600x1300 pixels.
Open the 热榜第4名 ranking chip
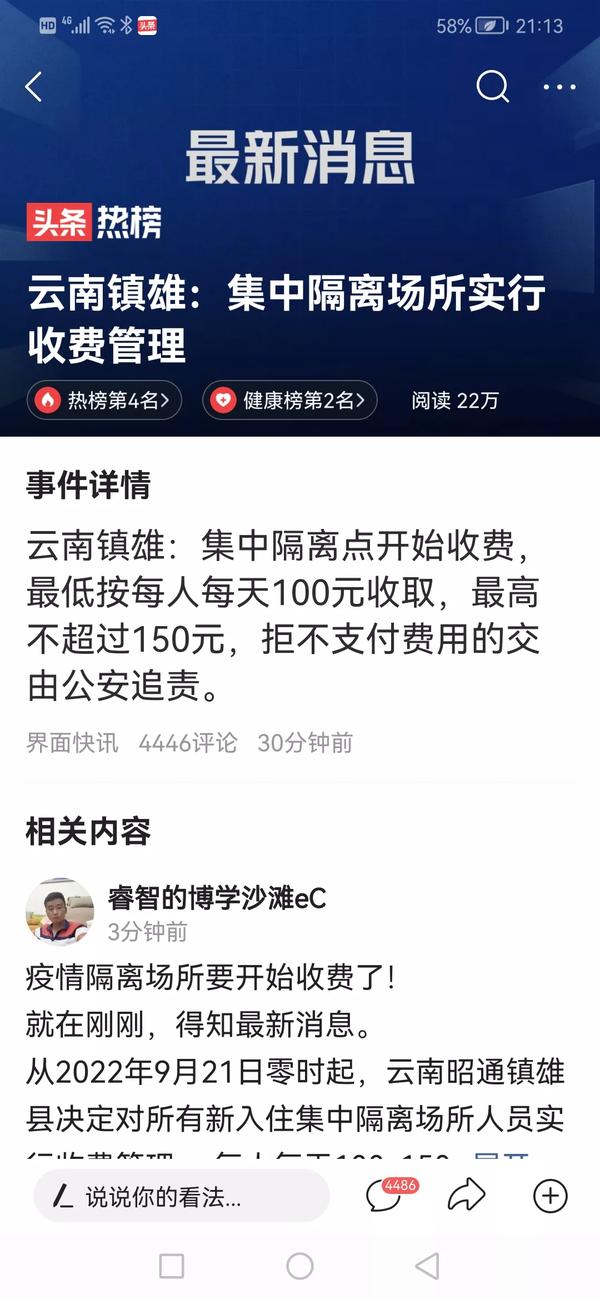[x=104, y=401]
